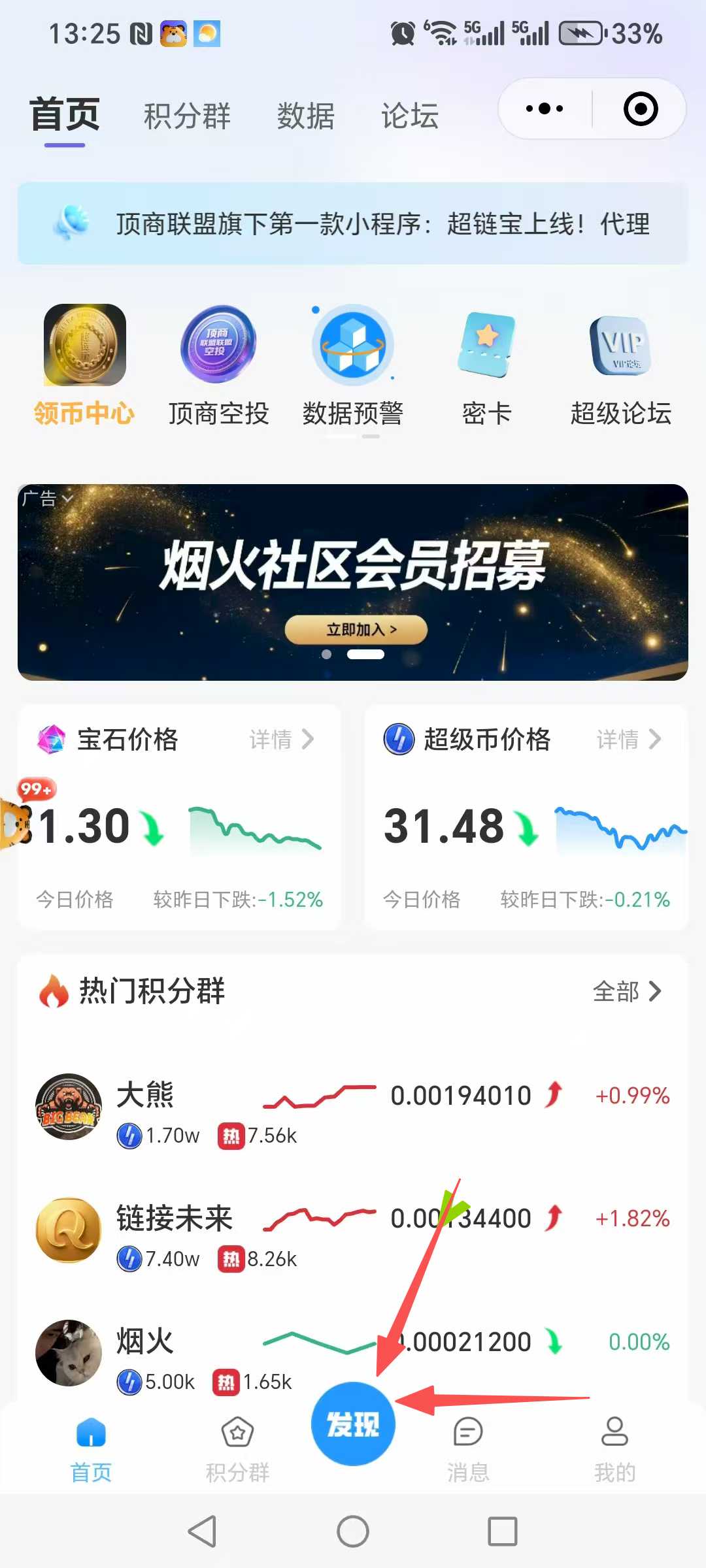The image size is (706, 1568).
Task: Switch to the 数据 top tab
Action: click(x=305, y=116)
